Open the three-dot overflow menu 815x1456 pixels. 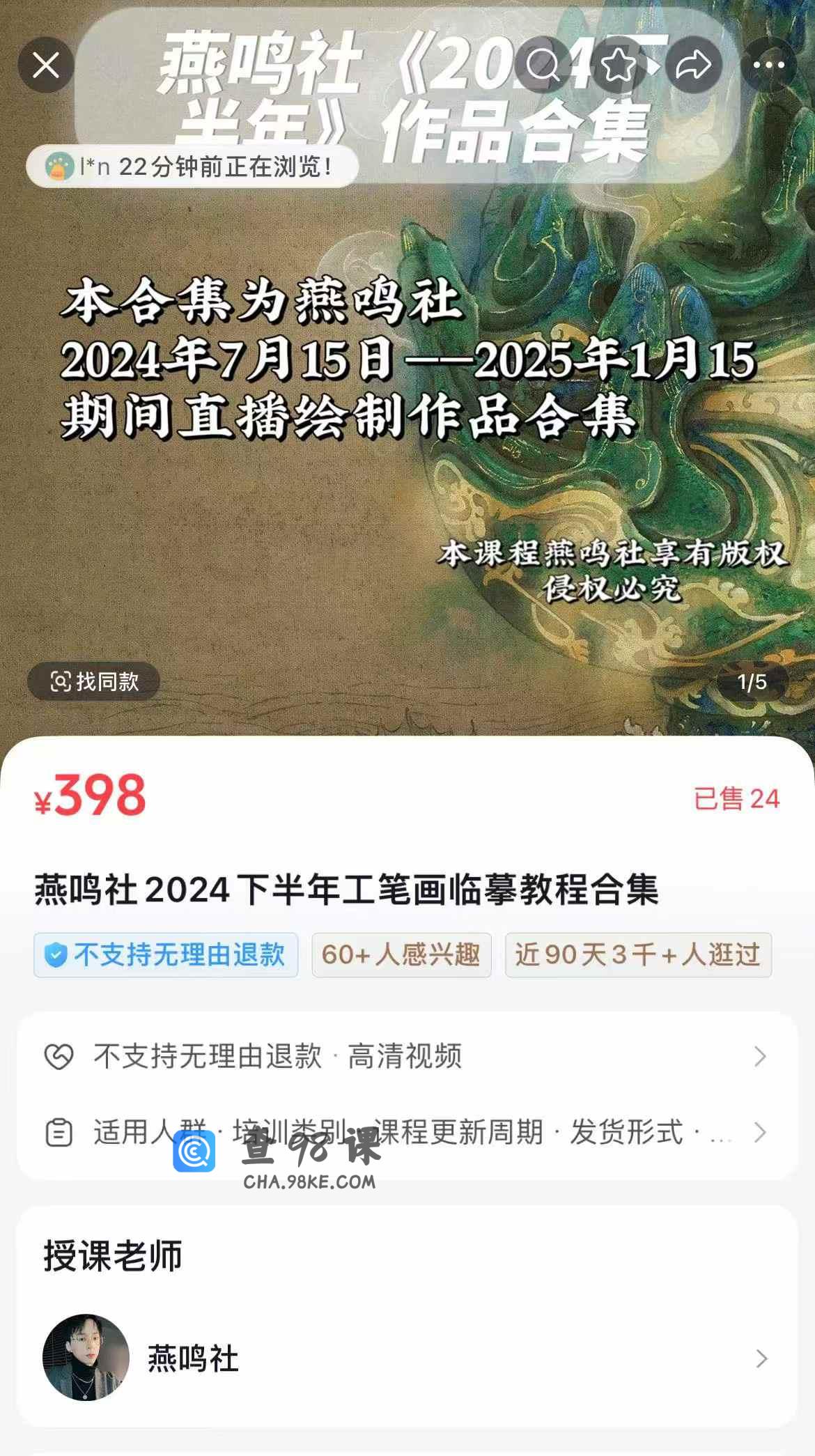[x=768, y=65]
